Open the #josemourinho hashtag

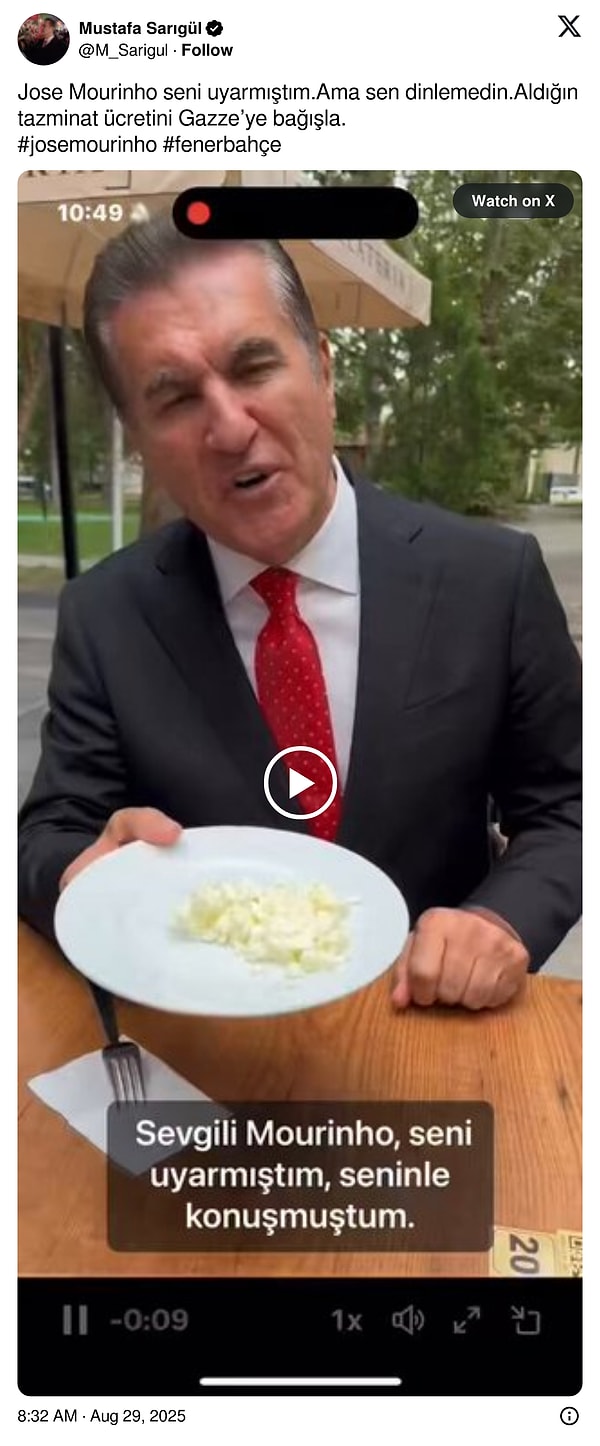click(x=86, y=144)
